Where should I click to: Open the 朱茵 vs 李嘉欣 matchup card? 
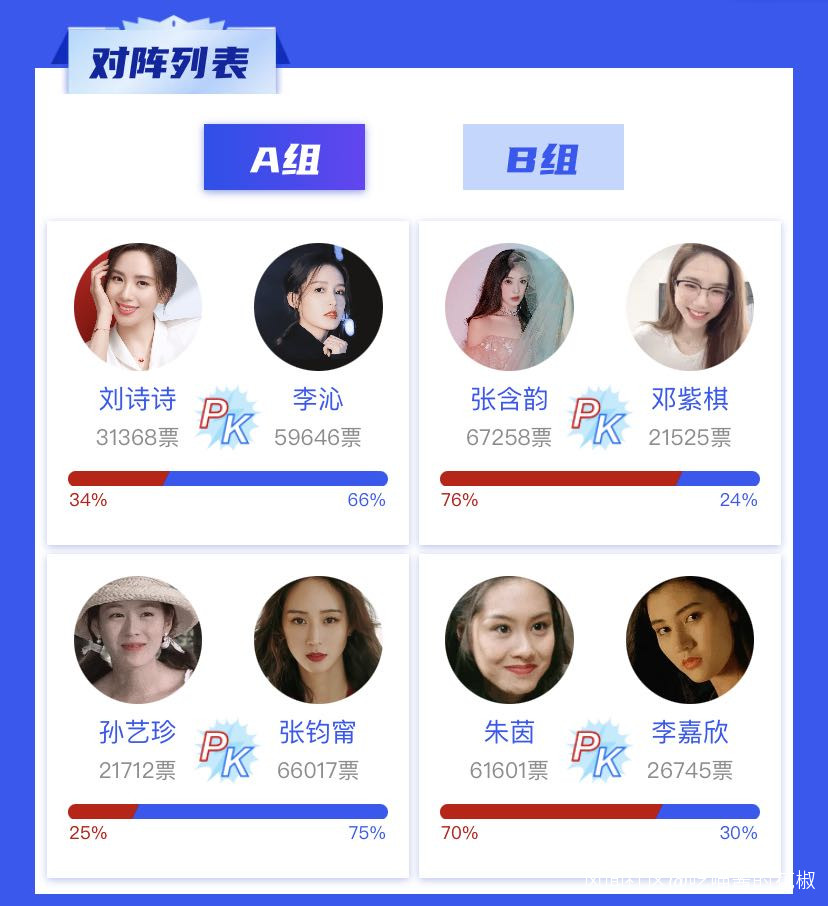tap(599, 716)
